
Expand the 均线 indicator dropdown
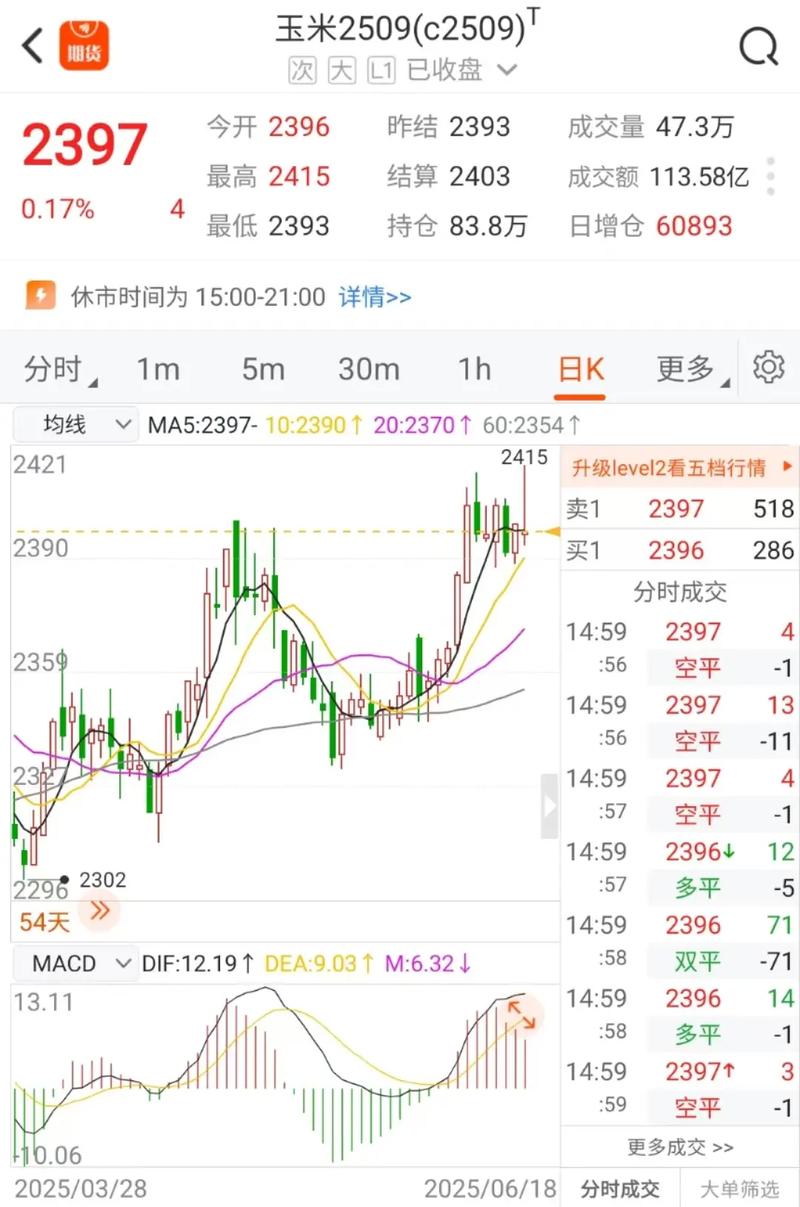tap(74, 423)
